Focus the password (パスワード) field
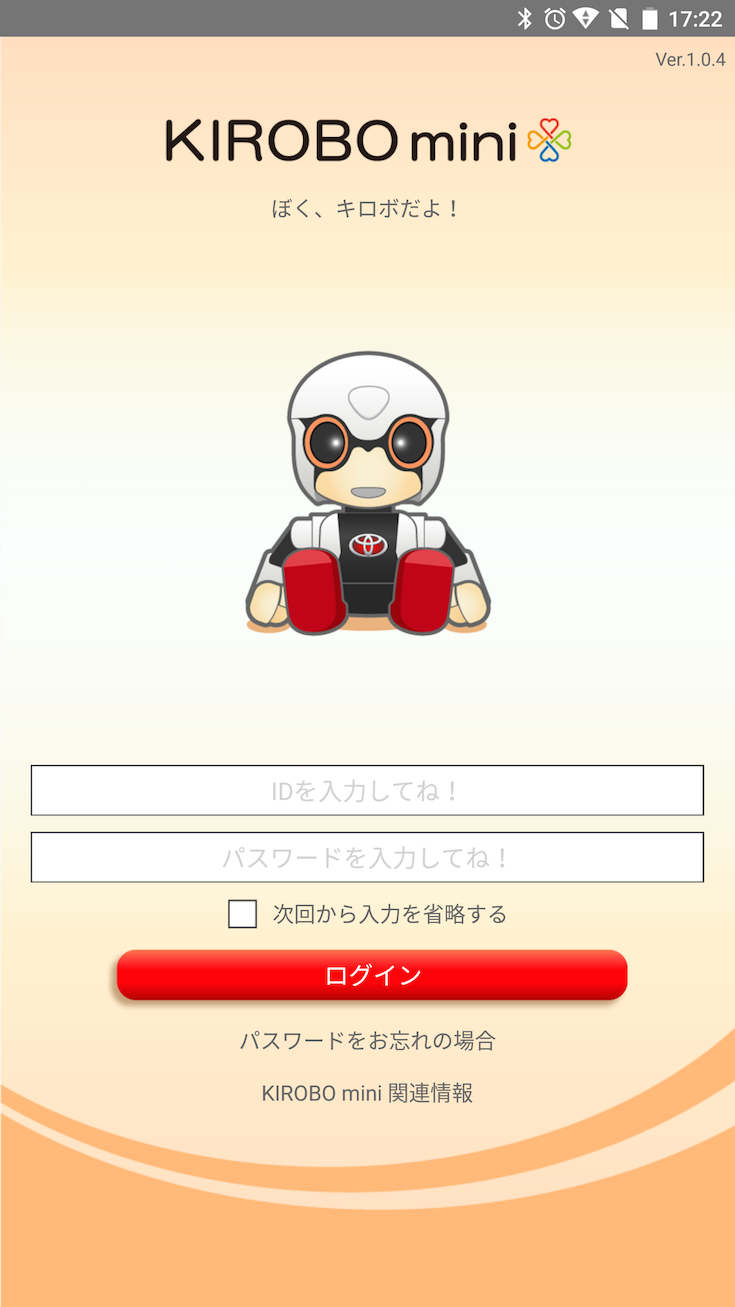The width and height of the screenshot is (735, 1307). [x=367, y=857]
